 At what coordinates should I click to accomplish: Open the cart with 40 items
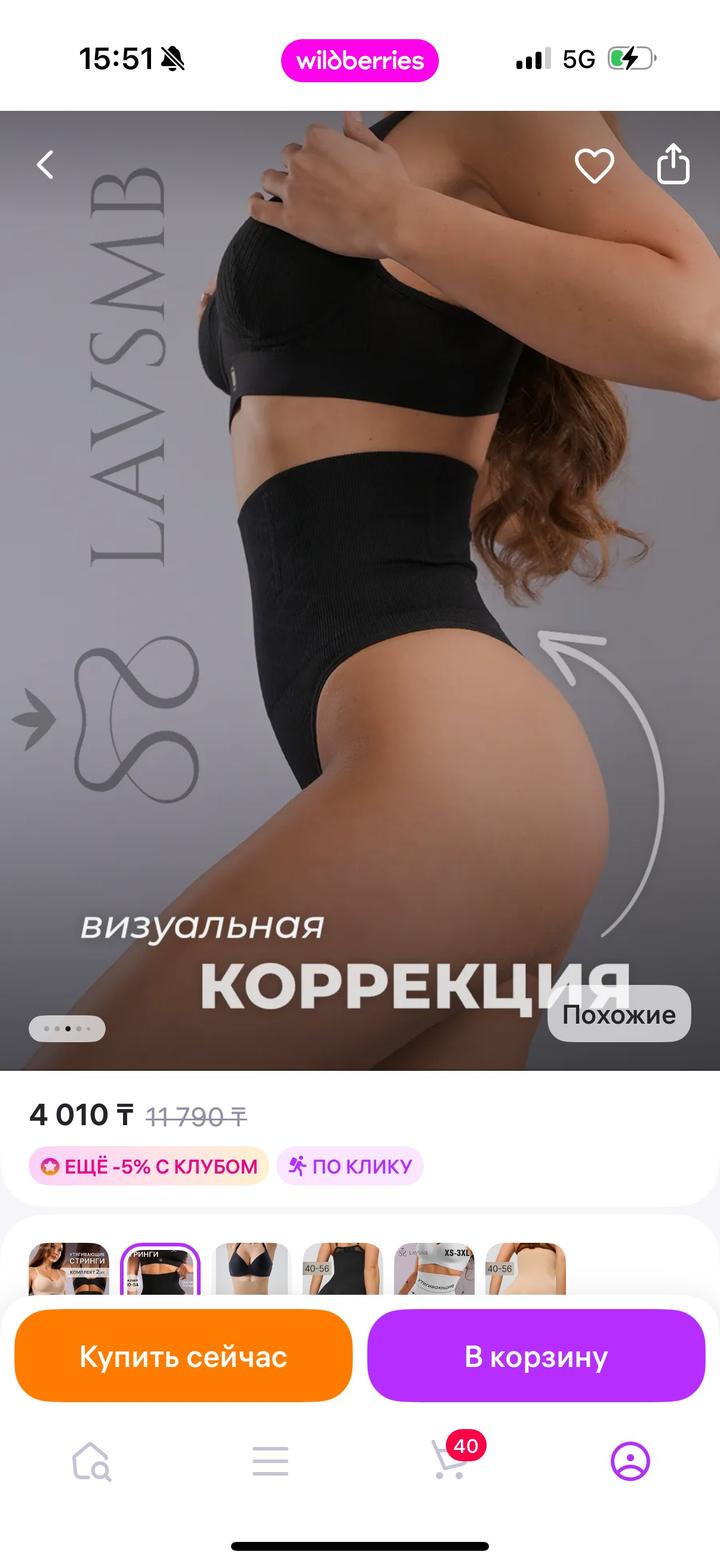pos(450,1461)
